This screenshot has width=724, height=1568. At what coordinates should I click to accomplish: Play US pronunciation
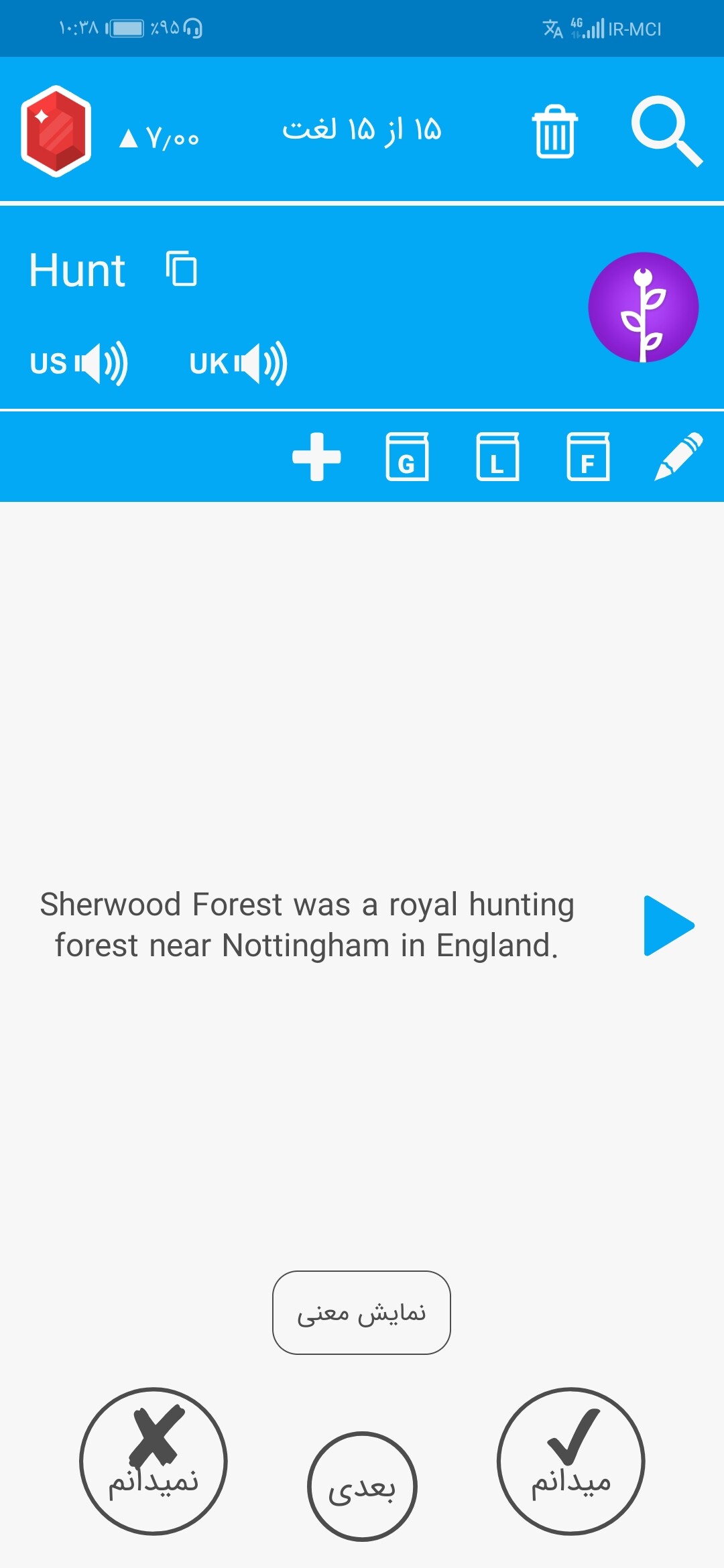pos(79,363)
